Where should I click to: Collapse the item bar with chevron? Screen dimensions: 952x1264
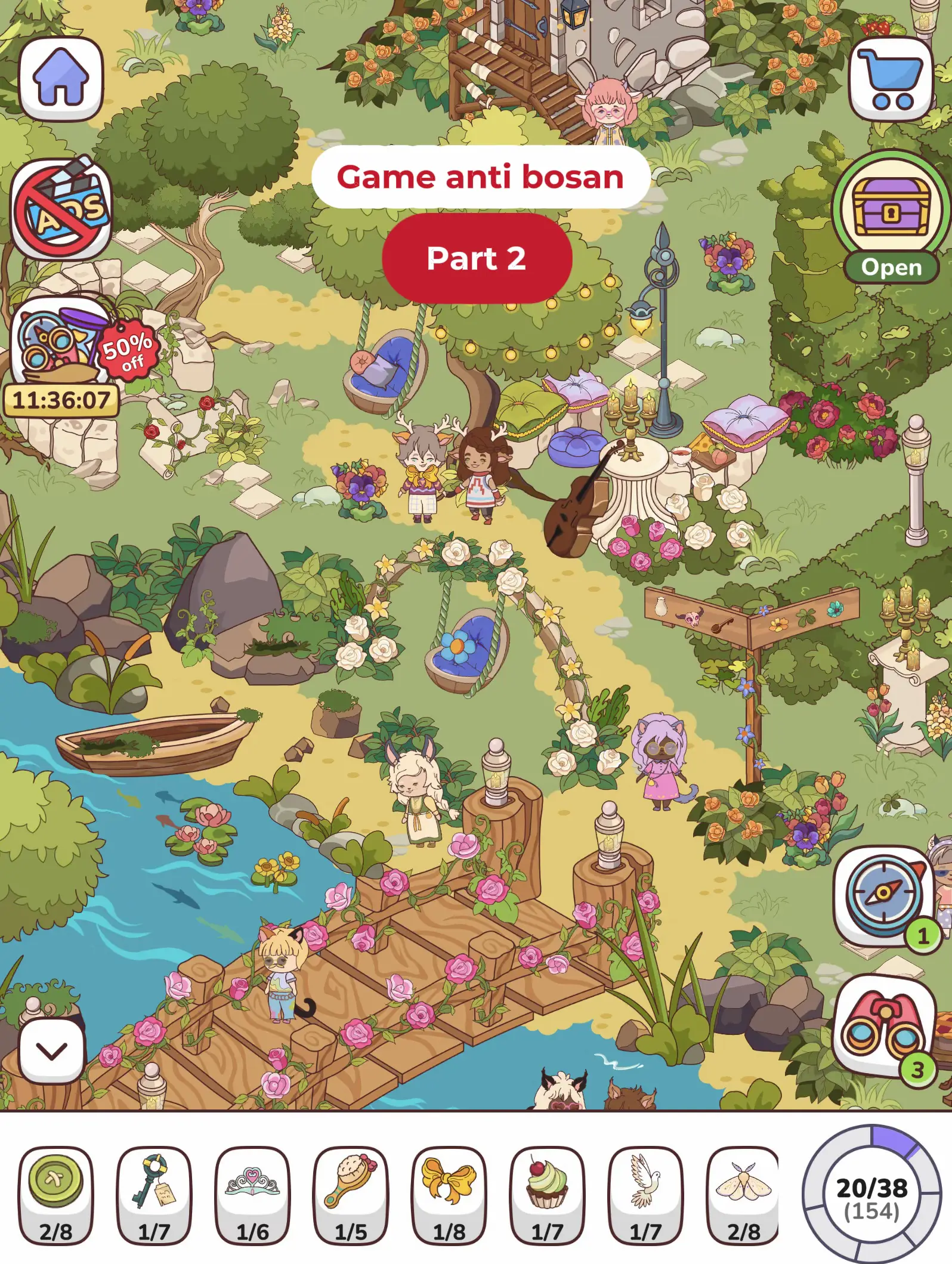coord(52,1050)
